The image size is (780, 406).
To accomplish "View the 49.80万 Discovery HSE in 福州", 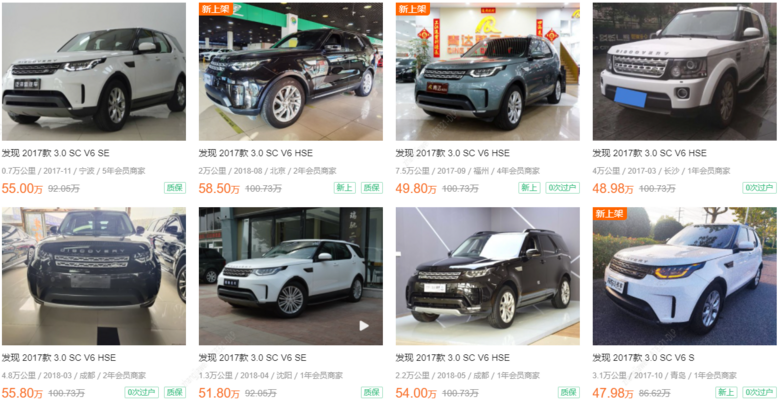I will (487, 72).
